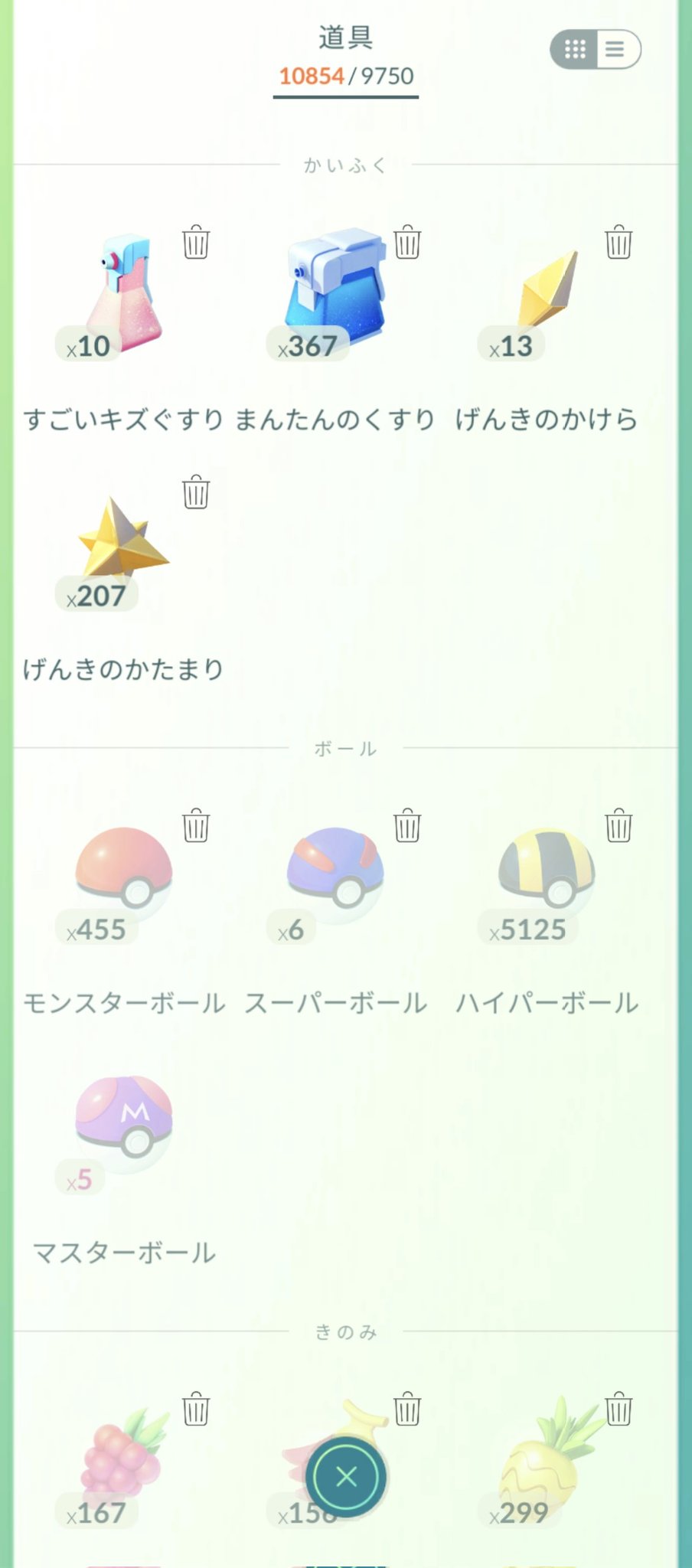Discard the x167 berry via trash icon
Image resolution: width=692 pixels, height=1568 pixels.
click(196, 1410)
